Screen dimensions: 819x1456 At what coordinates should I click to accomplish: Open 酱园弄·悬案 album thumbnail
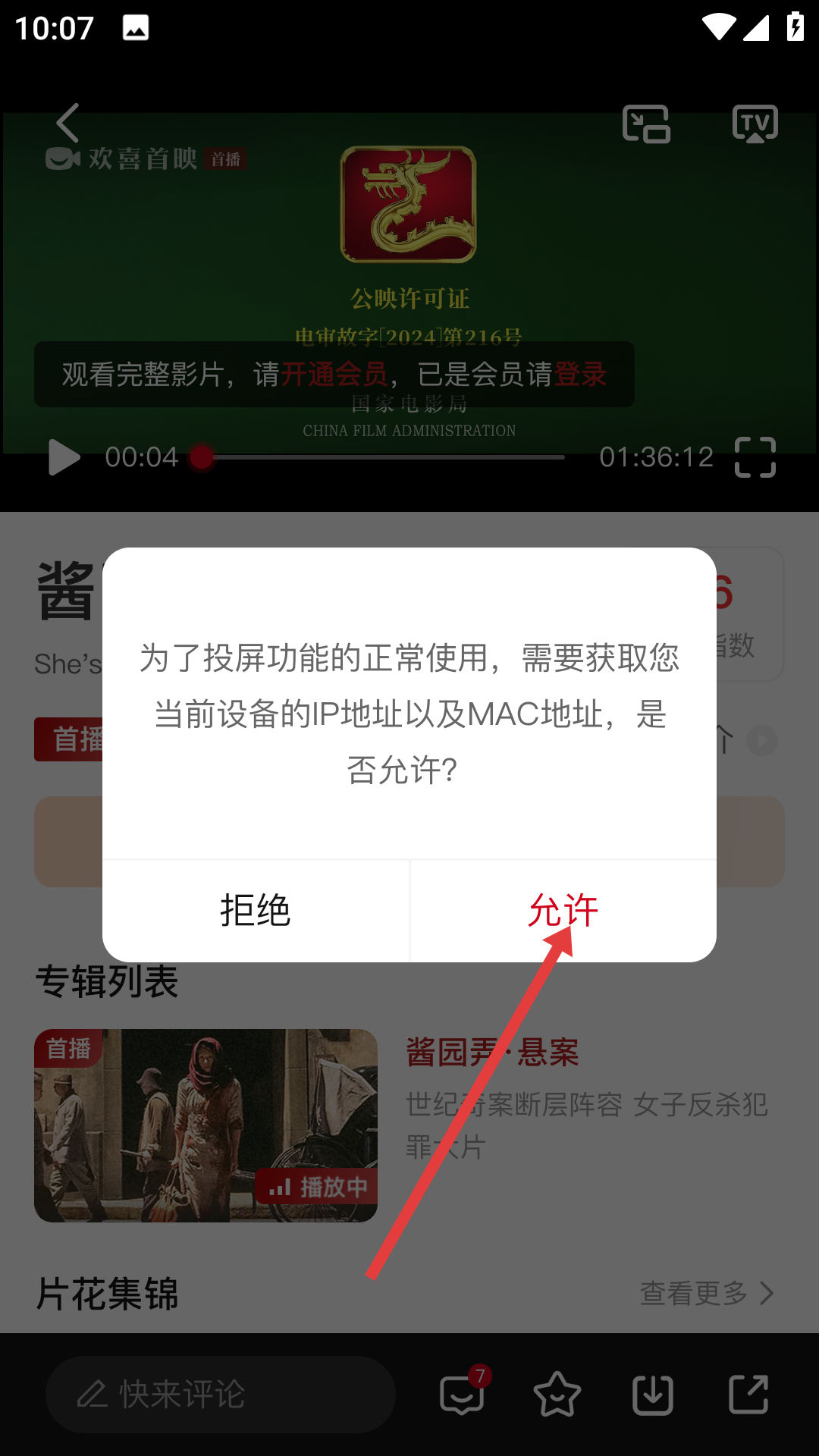click(x=206, y=1125)
